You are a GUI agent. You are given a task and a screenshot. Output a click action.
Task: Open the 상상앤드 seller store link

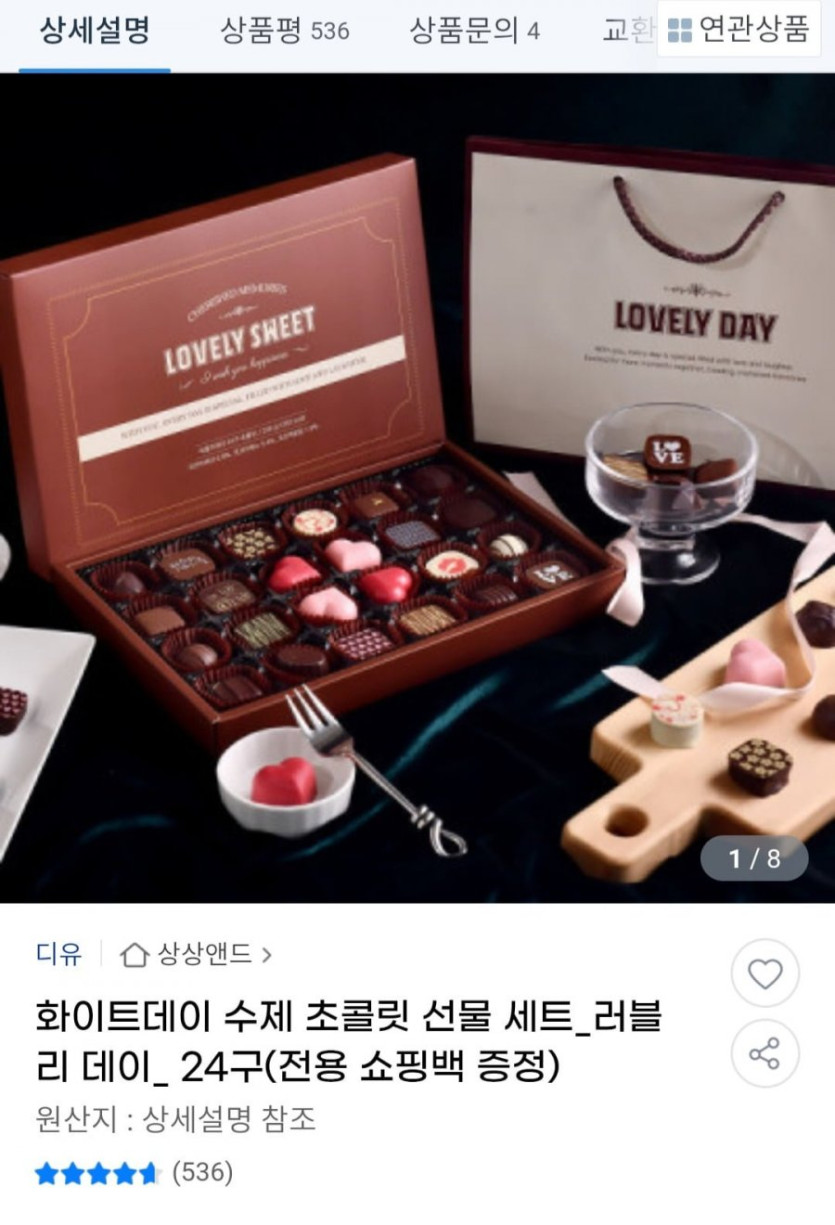pyautogui.click(x=196, y=954)
